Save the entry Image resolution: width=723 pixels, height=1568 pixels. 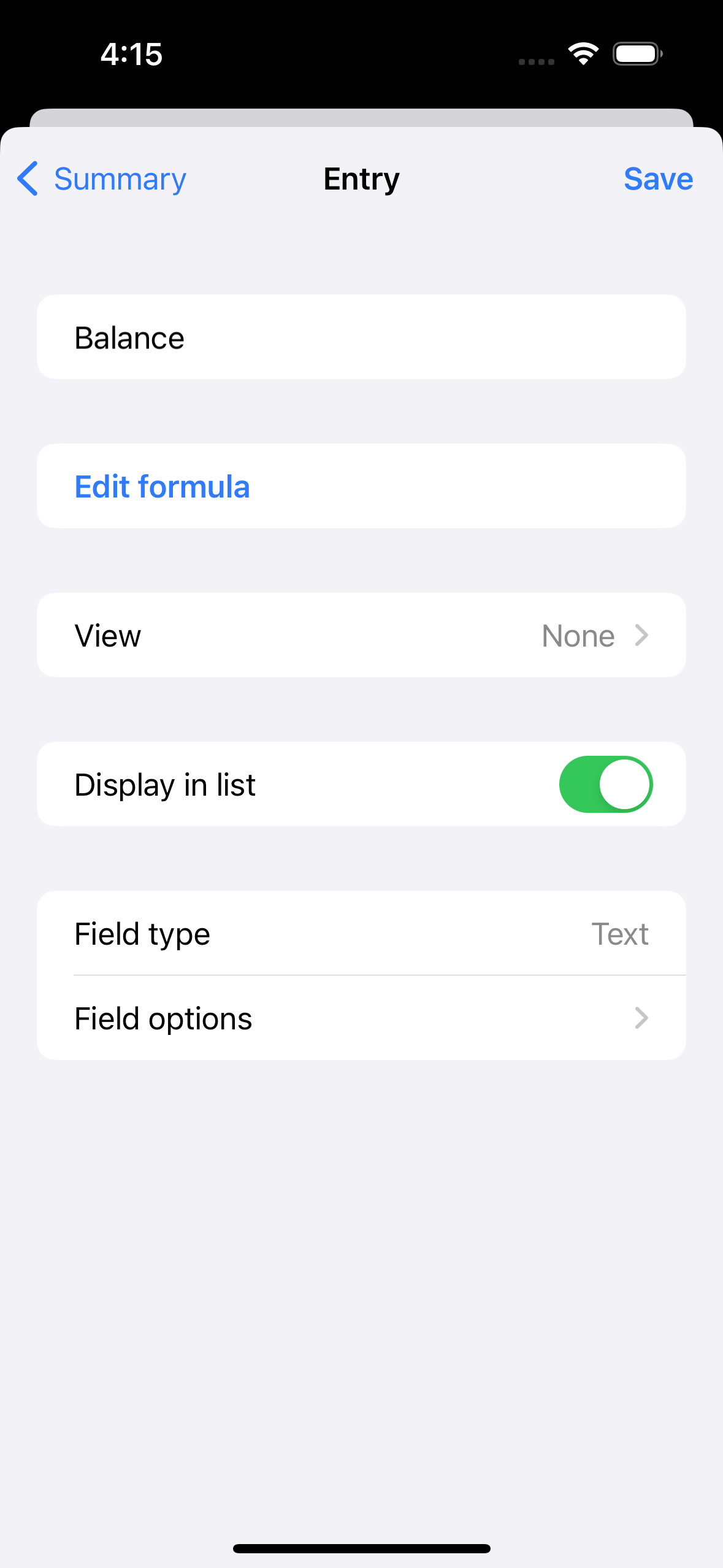(657, 179)
